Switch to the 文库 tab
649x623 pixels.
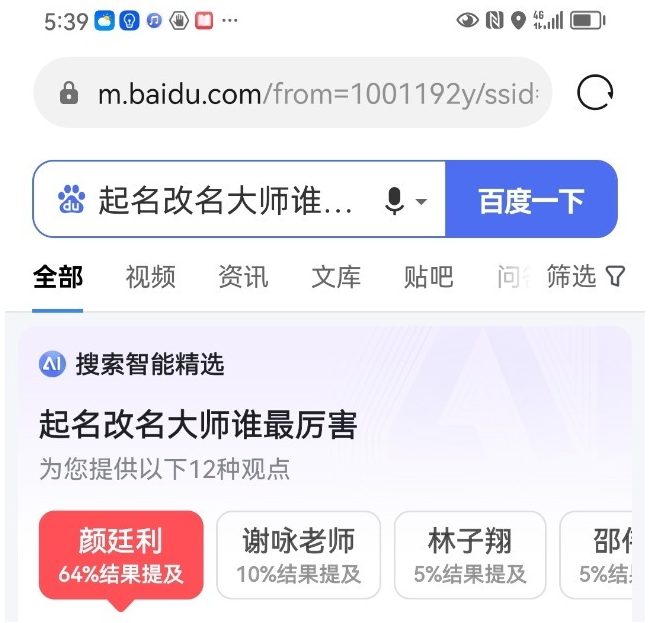tap(336, 277)
